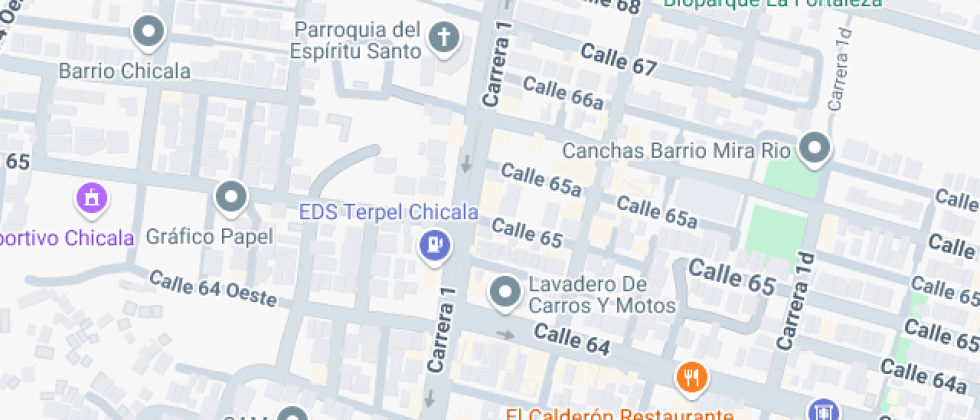Open the Gráfico Papel place marker
Viewport: 980px width, 420px height.
[x=231, y=197]
